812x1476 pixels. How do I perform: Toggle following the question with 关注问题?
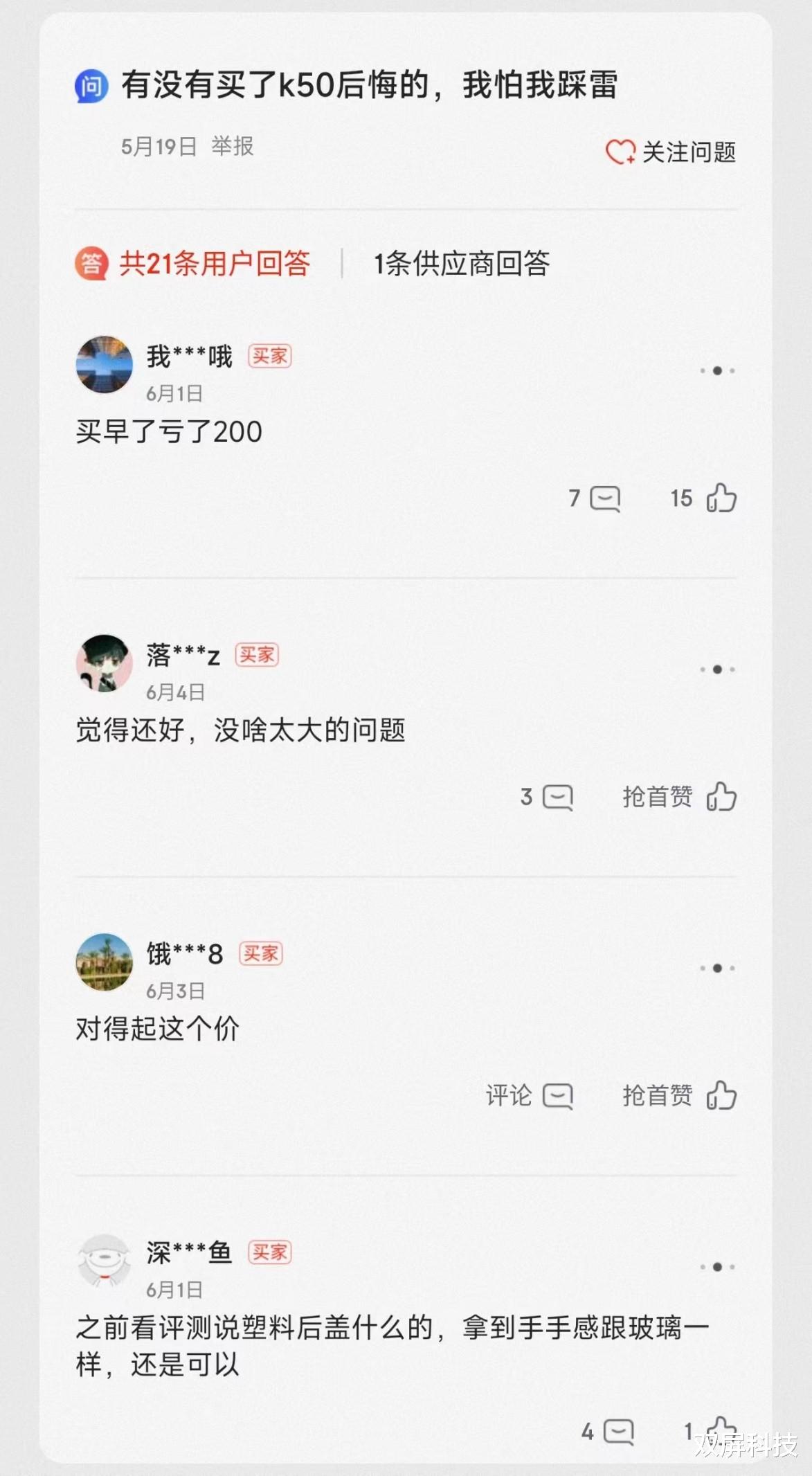pyautogui.click(x=689, y=151)
